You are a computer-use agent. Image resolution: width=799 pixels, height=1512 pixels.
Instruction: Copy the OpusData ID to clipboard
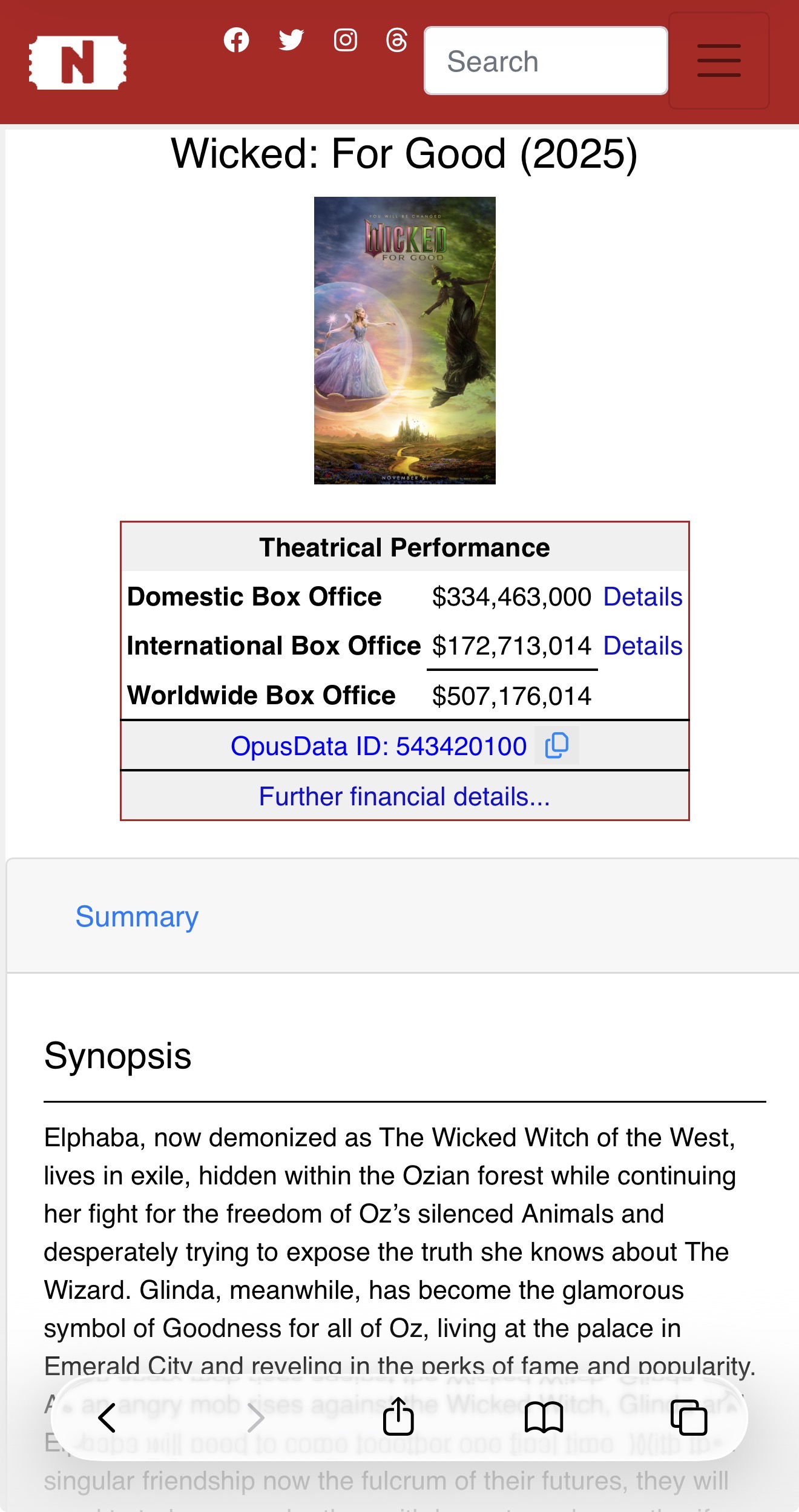tap(557, 745)
